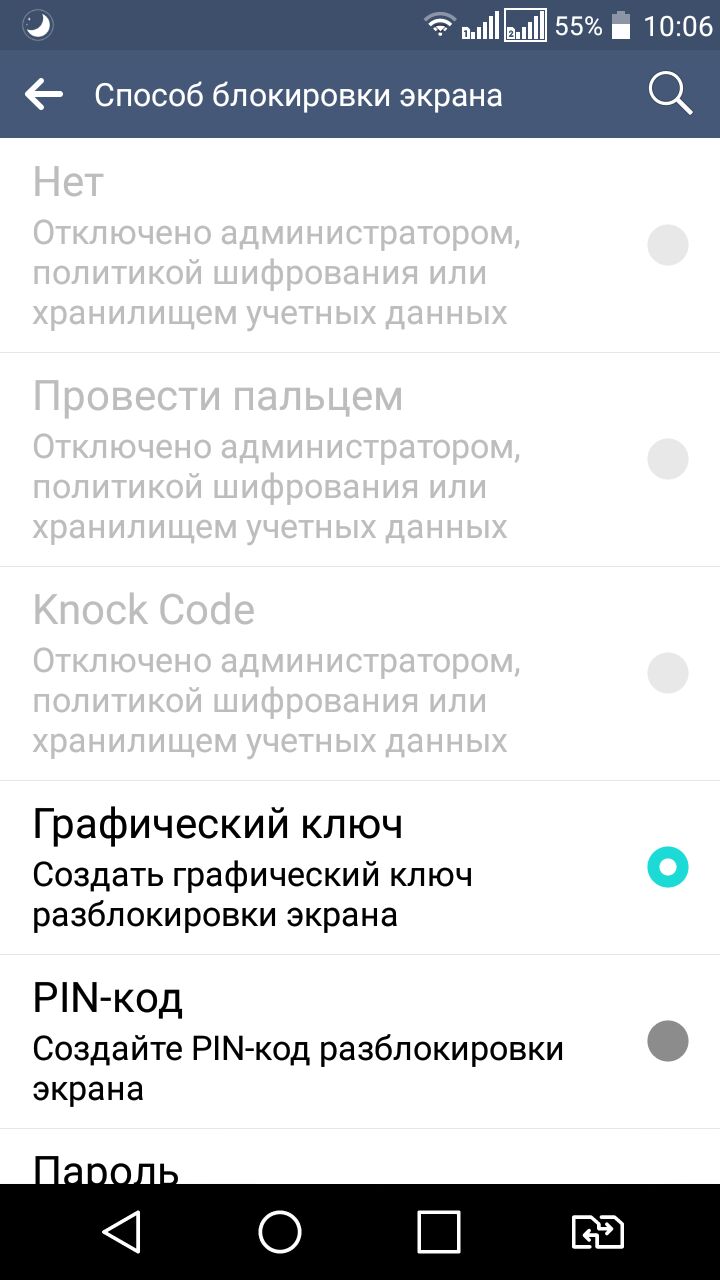
Task: Open recent apps from navigation bar
Action: click(438, 1232)
